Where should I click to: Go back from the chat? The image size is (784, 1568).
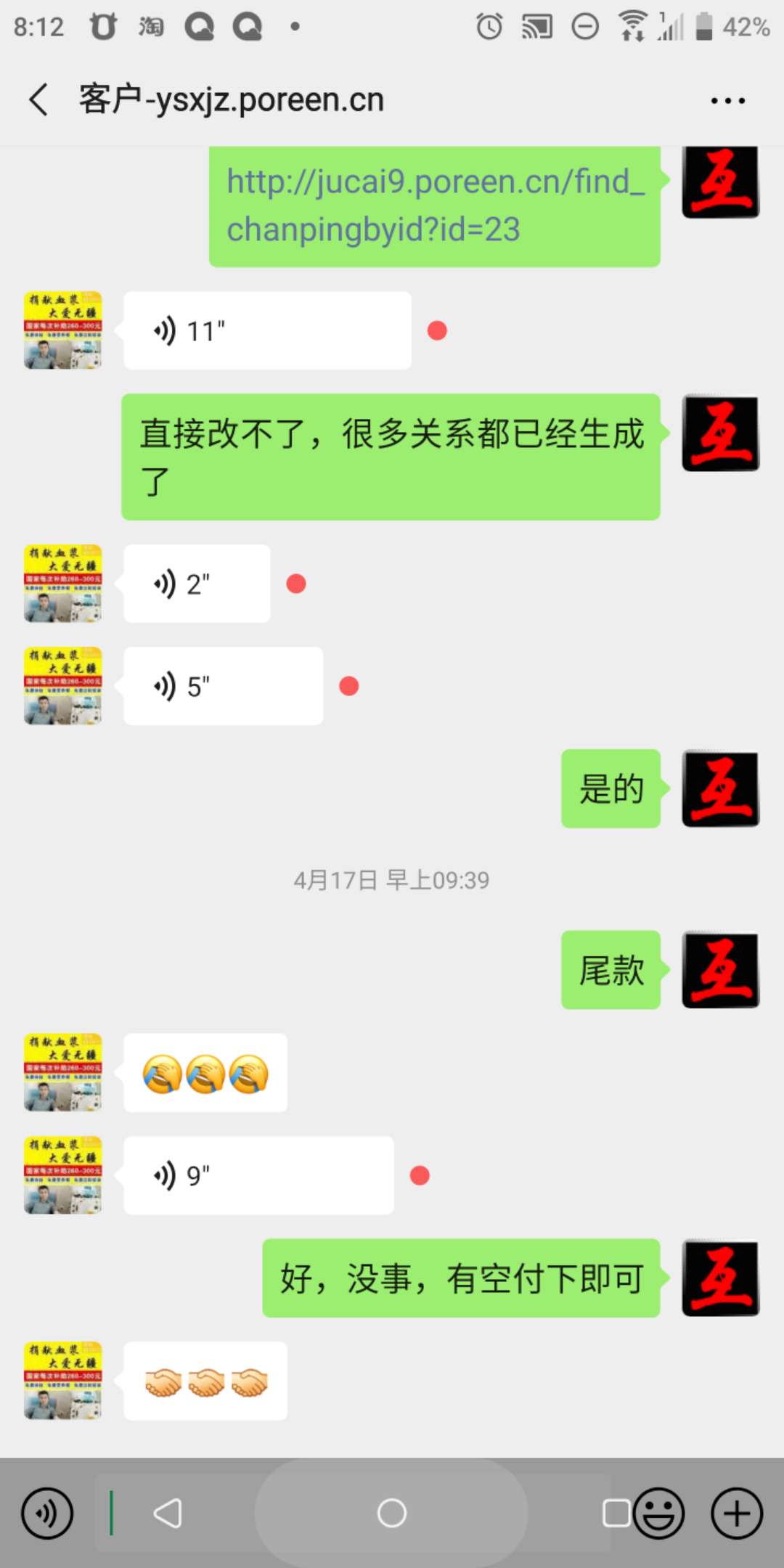click(x=39, y=99)
